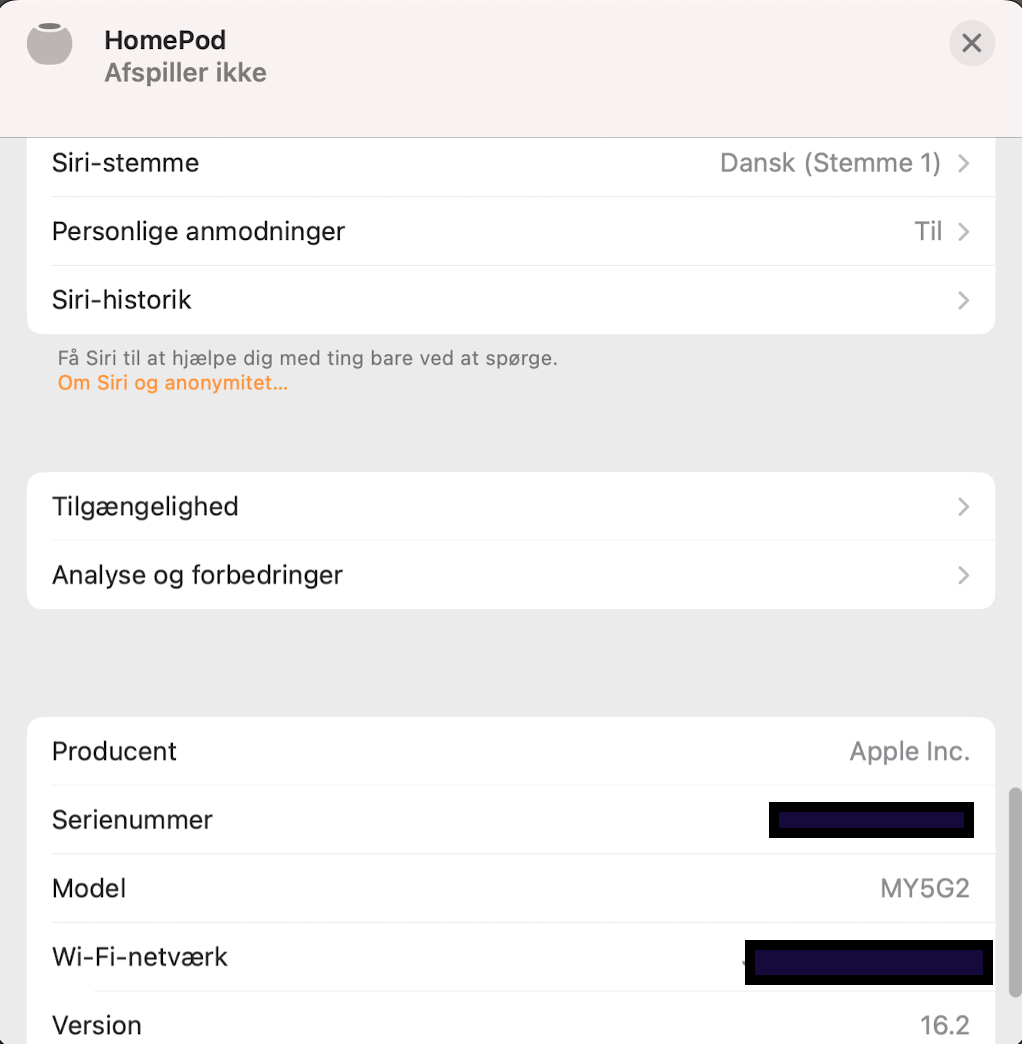The height and width of the screenshot is (1044, 1022).
Task: Click the Om Siri og anonymitet link
Action: pos(172,383)
